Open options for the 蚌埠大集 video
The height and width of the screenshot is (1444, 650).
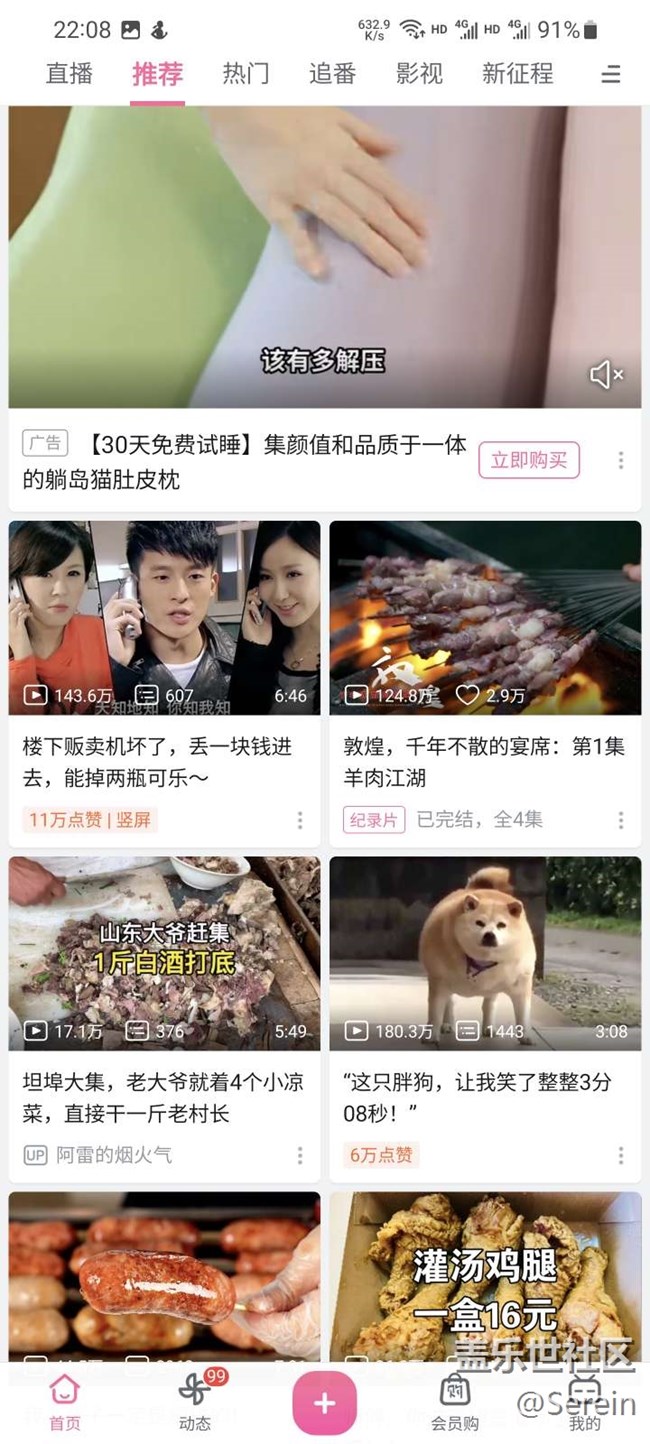click(x=300, y=1155)
